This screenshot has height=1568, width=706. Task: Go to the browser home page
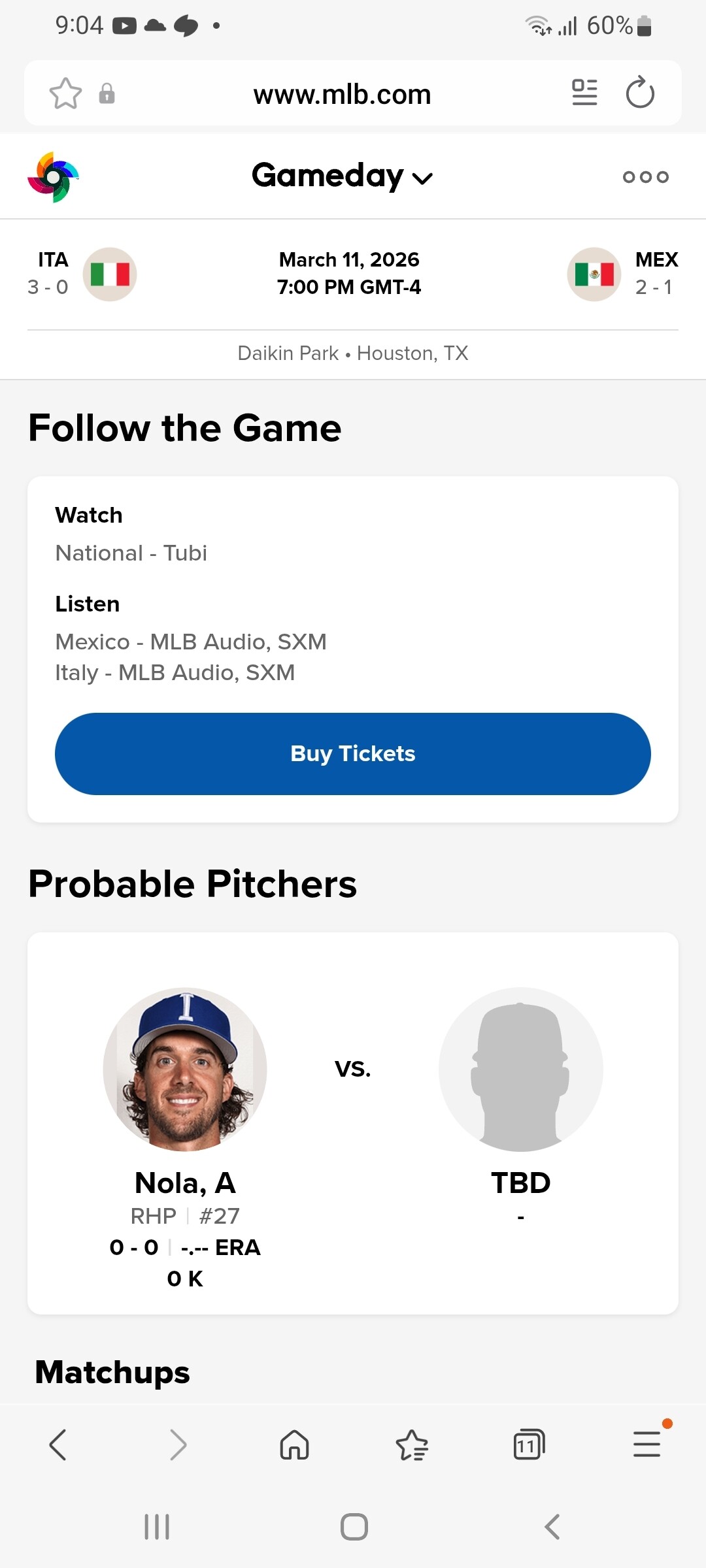coord(294,1444)
